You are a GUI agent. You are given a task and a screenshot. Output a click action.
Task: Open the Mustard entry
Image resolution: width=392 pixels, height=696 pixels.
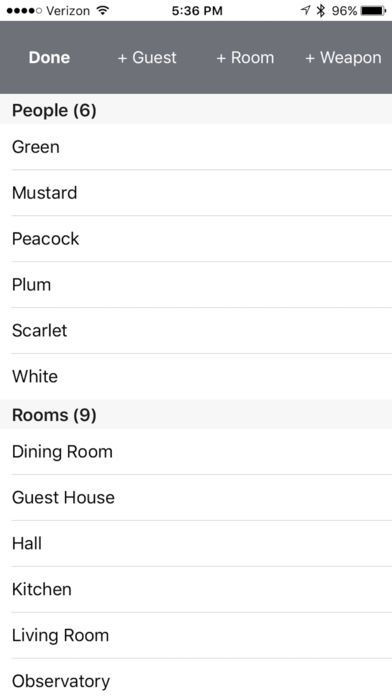[x=196, y=193]
